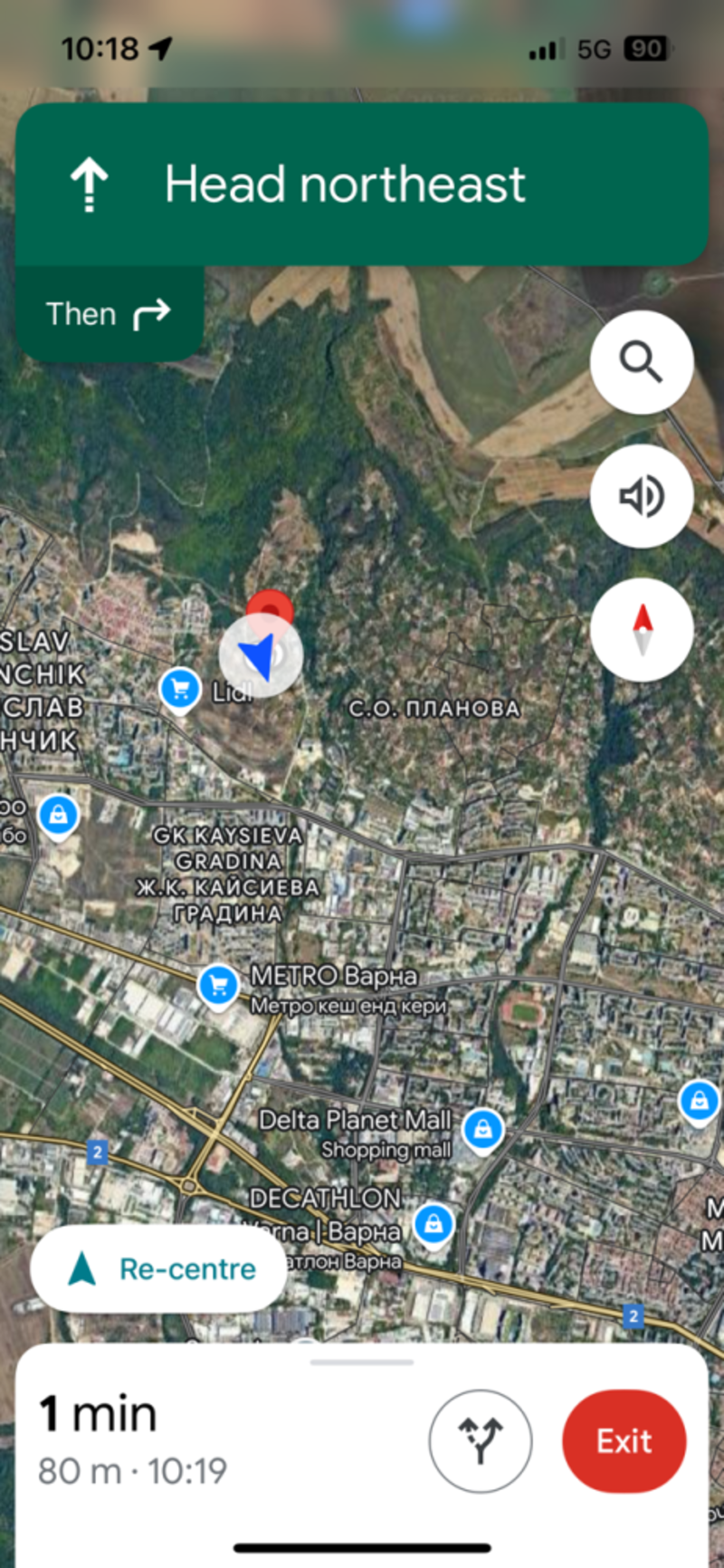This screenshot has height=1568, width=724.
Task: Open search along the route
Action: (642, 362)
